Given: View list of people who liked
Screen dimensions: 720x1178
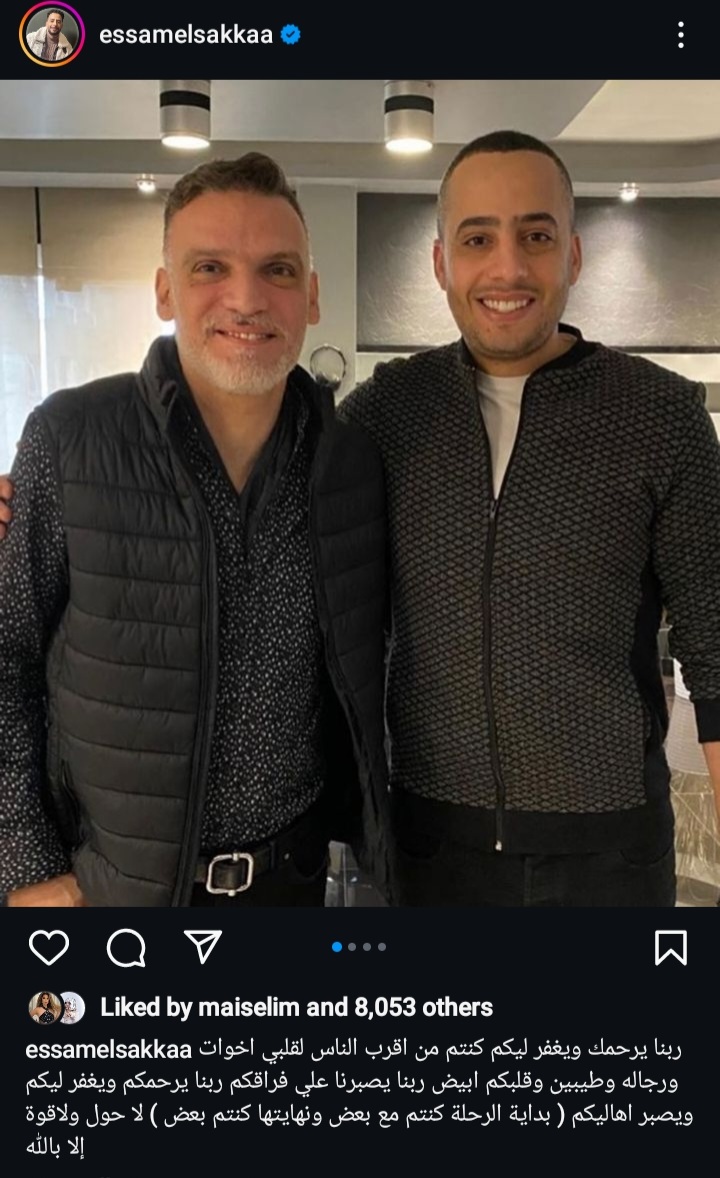Looking at the screenshot, I should coord(296,1007).
